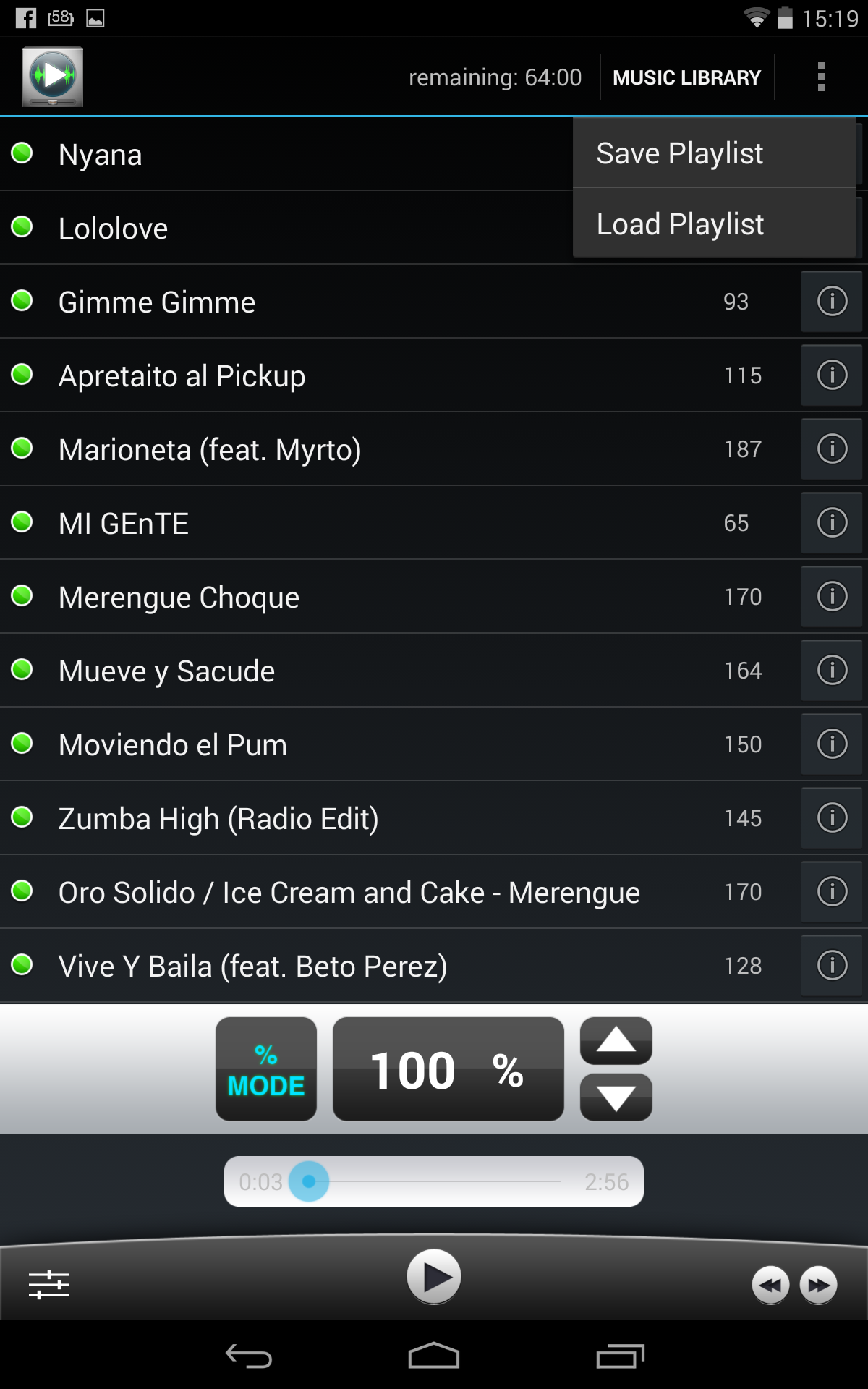Pick Merengue Choque from the playlist

(179, 598)
